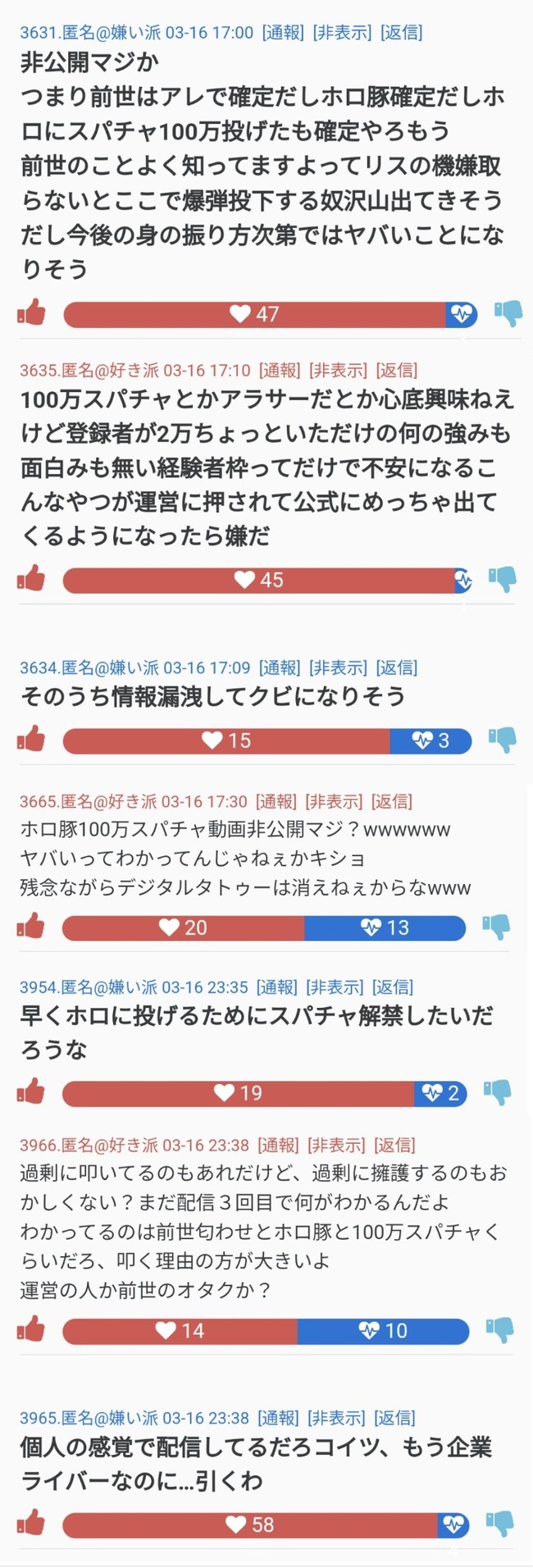Thumbs down comment 3631

pyautogui.click(x=508, y=312)
